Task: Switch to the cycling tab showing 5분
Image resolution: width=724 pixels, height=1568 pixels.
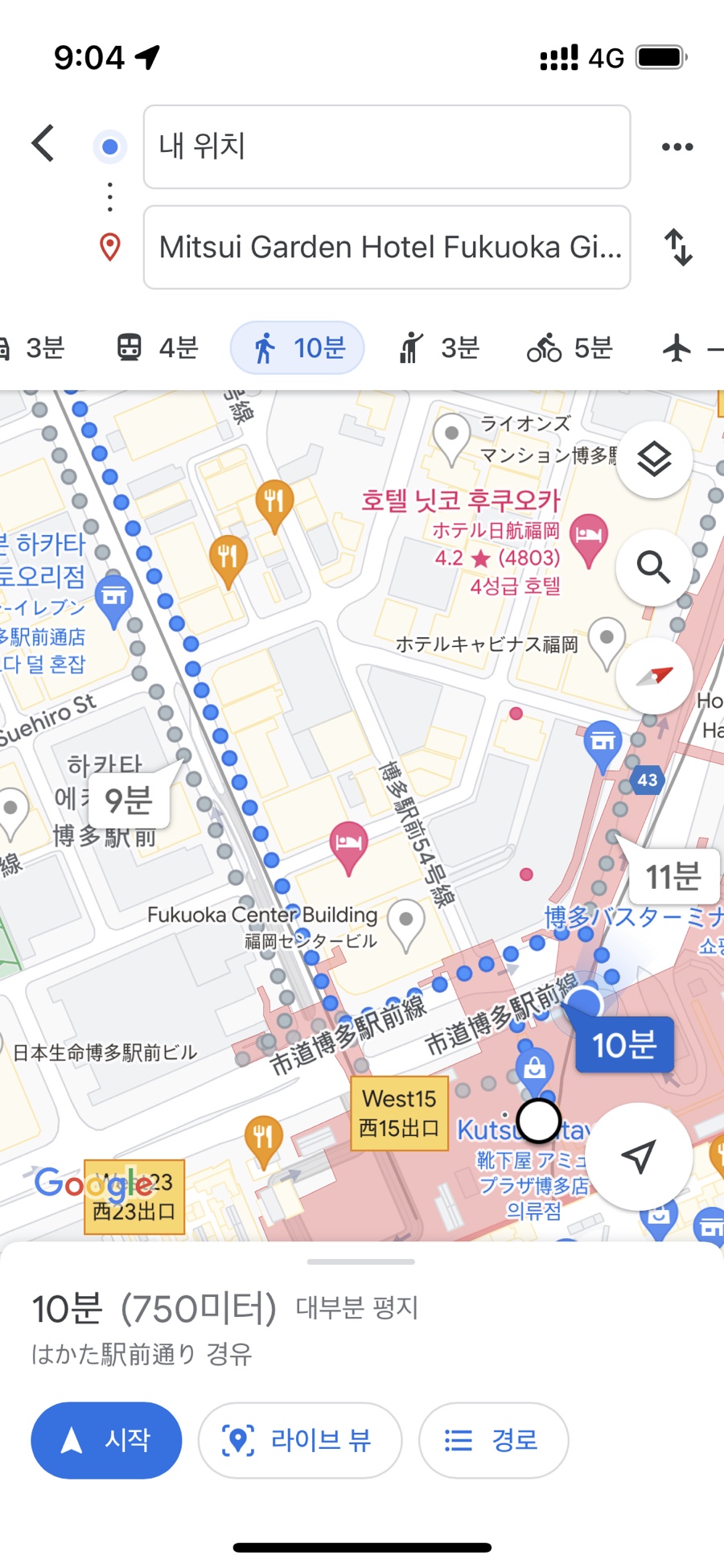Action: (570, 348)
